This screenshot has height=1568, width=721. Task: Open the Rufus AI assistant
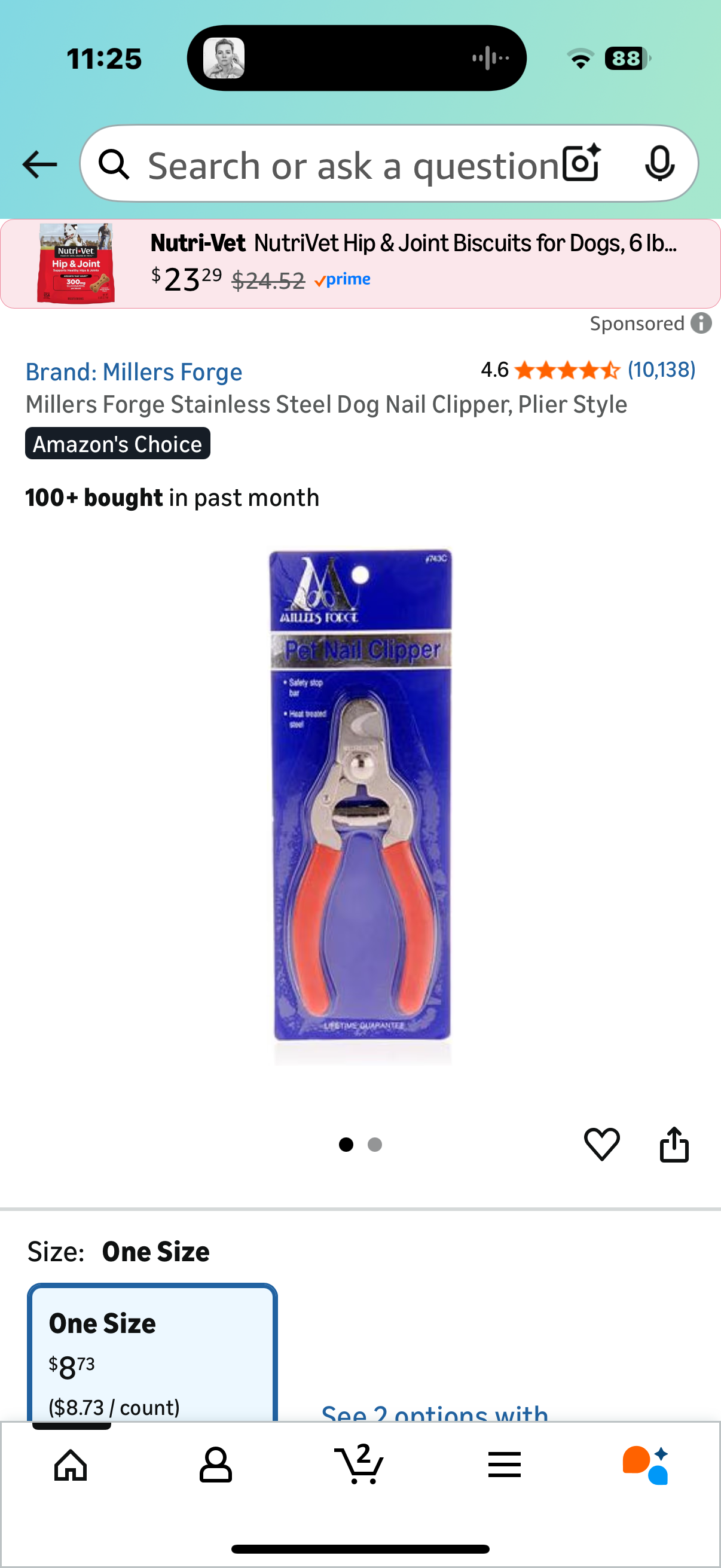[x=646, y=1464]
